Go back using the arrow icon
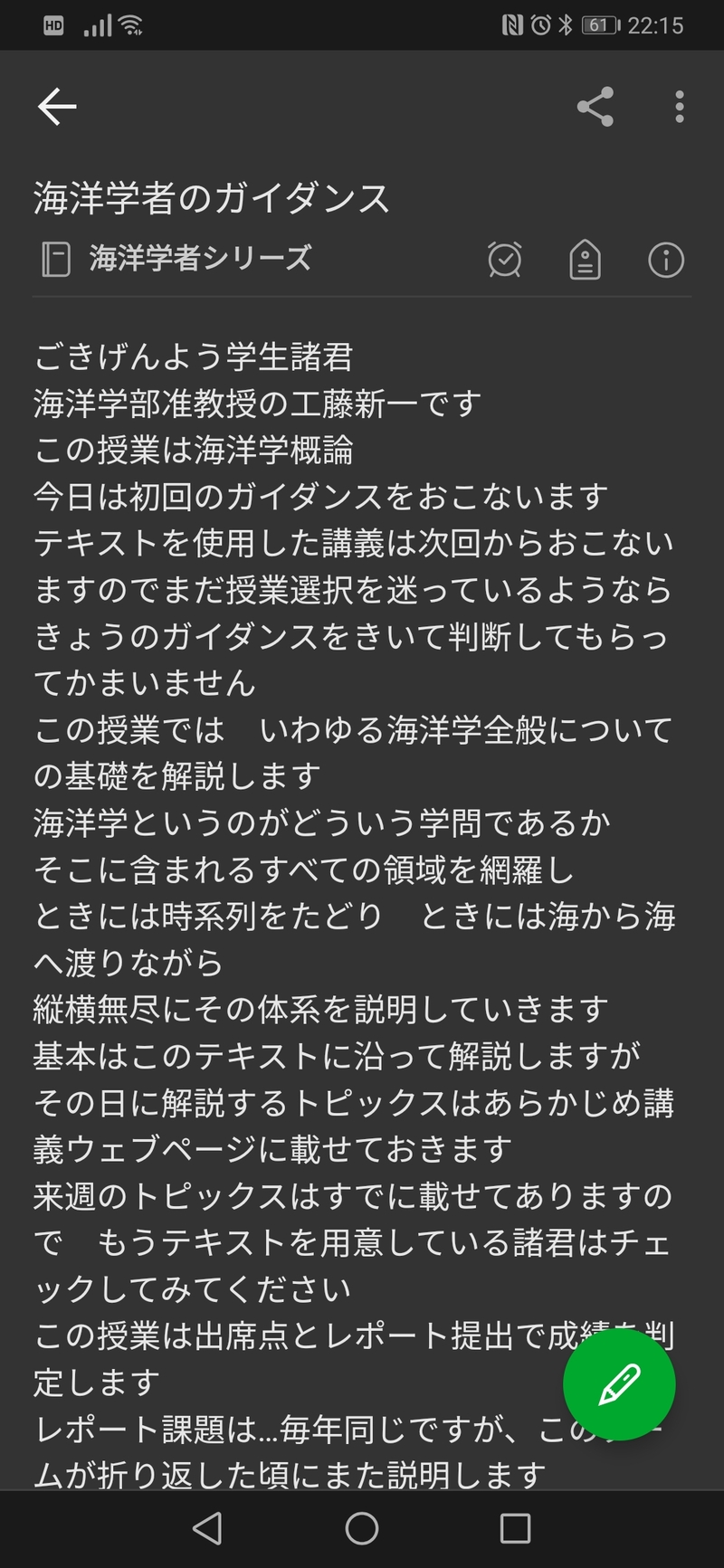 pos(56,107)
